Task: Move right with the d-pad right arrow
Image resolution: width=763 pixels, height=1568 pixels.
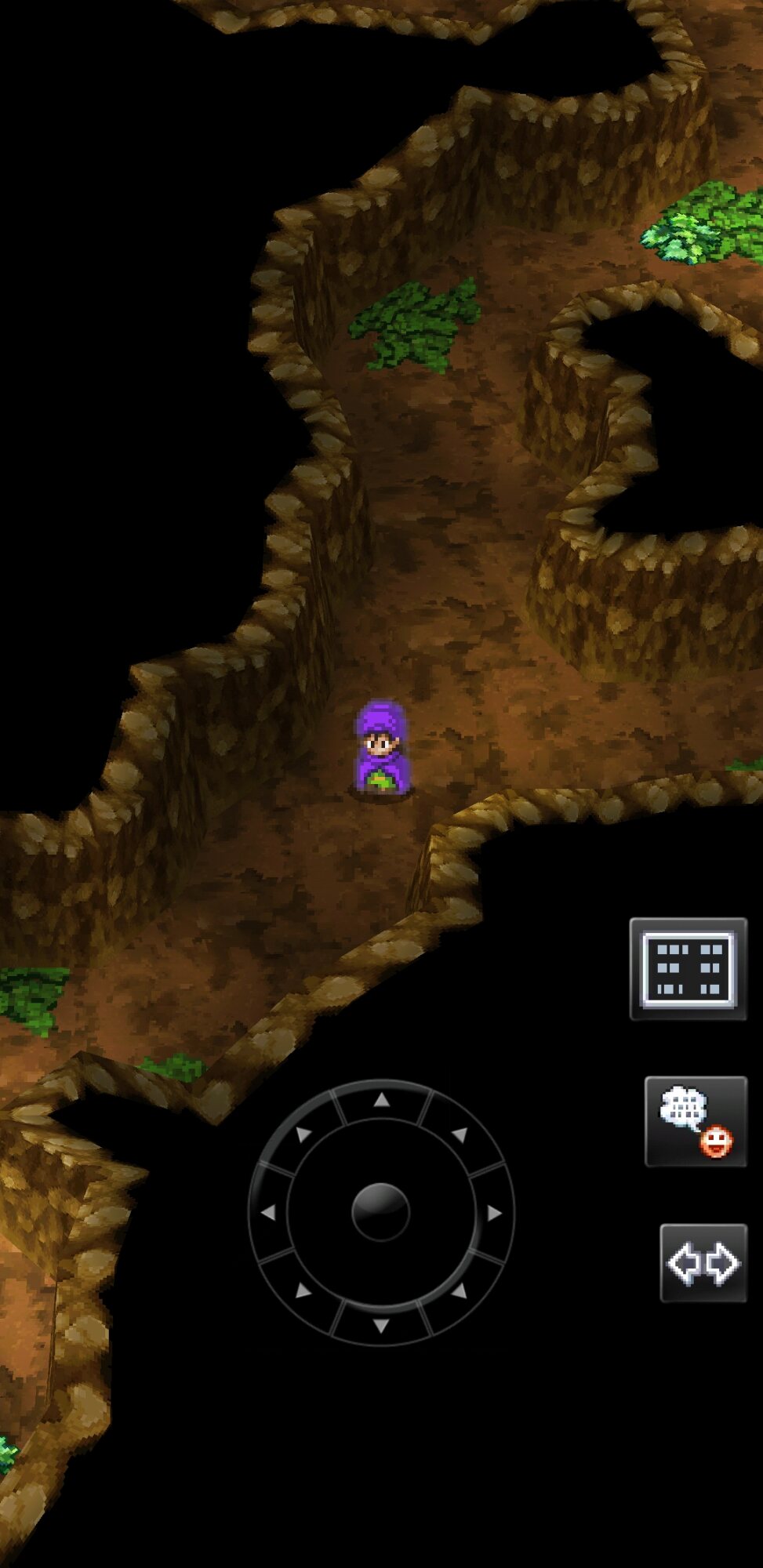Action: 494,1213
